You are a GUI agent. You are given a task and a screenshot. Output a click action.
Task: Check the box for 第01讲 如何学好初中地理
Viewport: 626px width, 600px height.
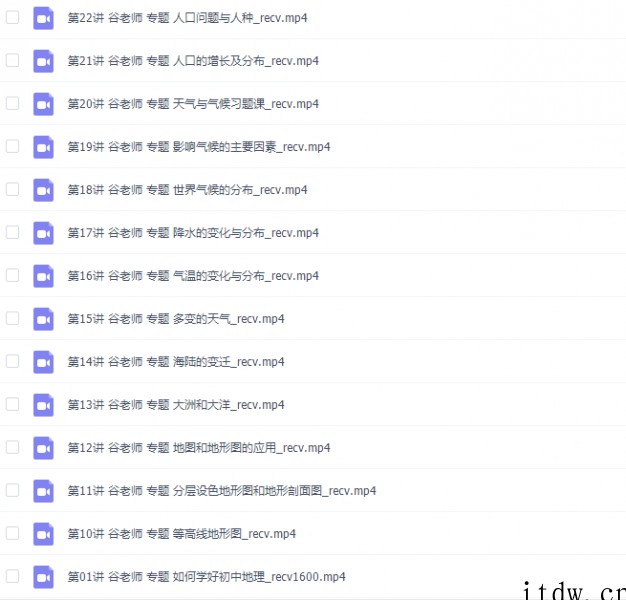12,576
